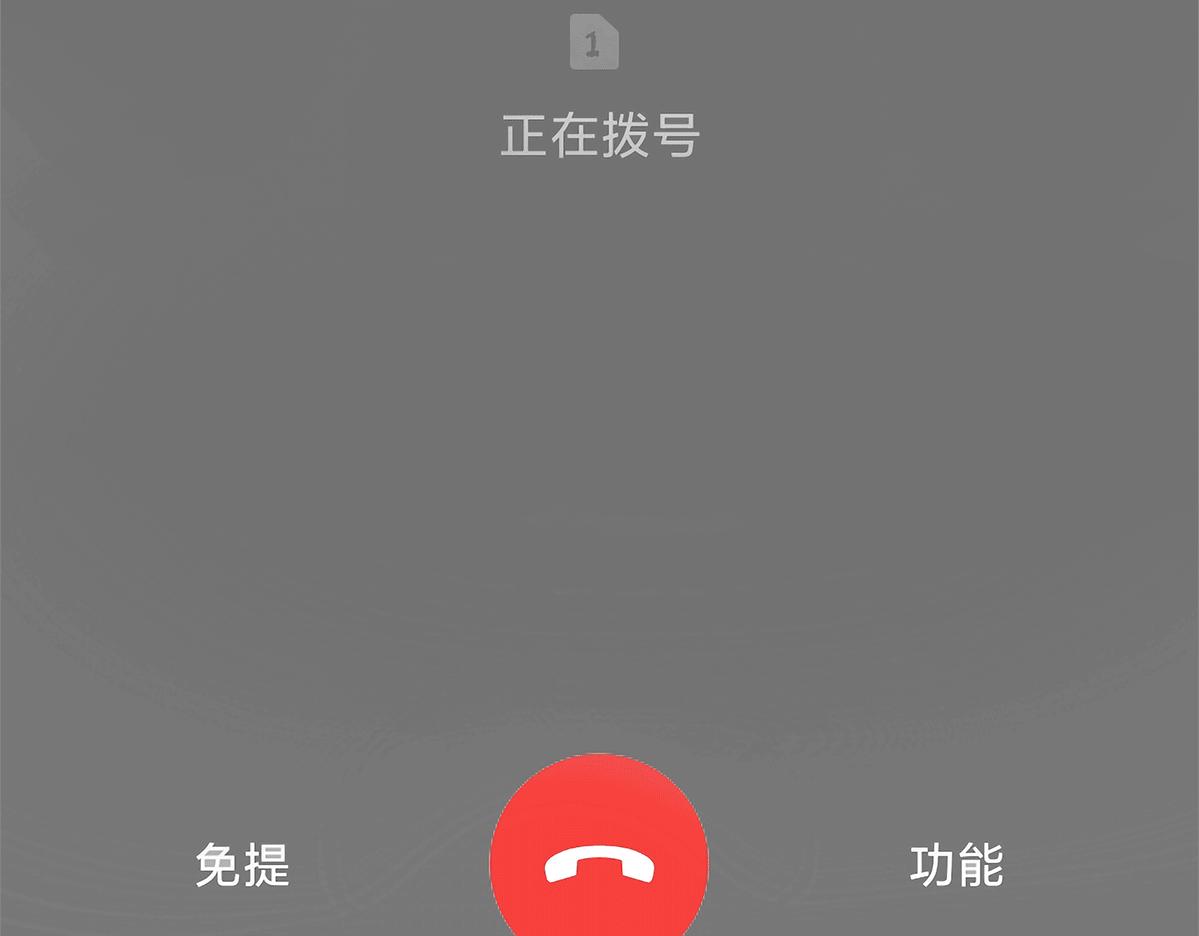Turn on speakerphone via 免提
Screen dimensions: 1199x936
[243, 865]
